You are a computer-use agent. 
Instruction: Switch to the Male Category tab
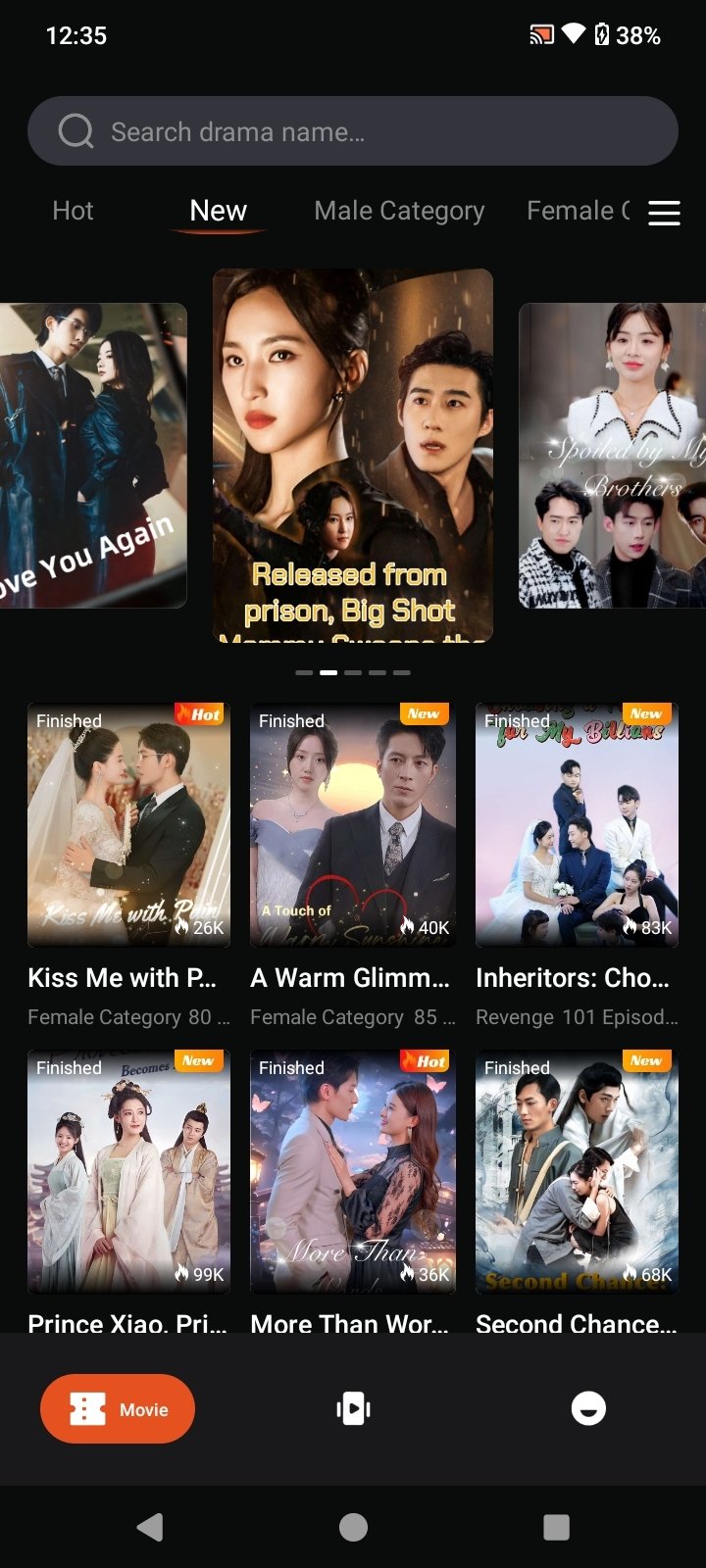click(399, 211)
